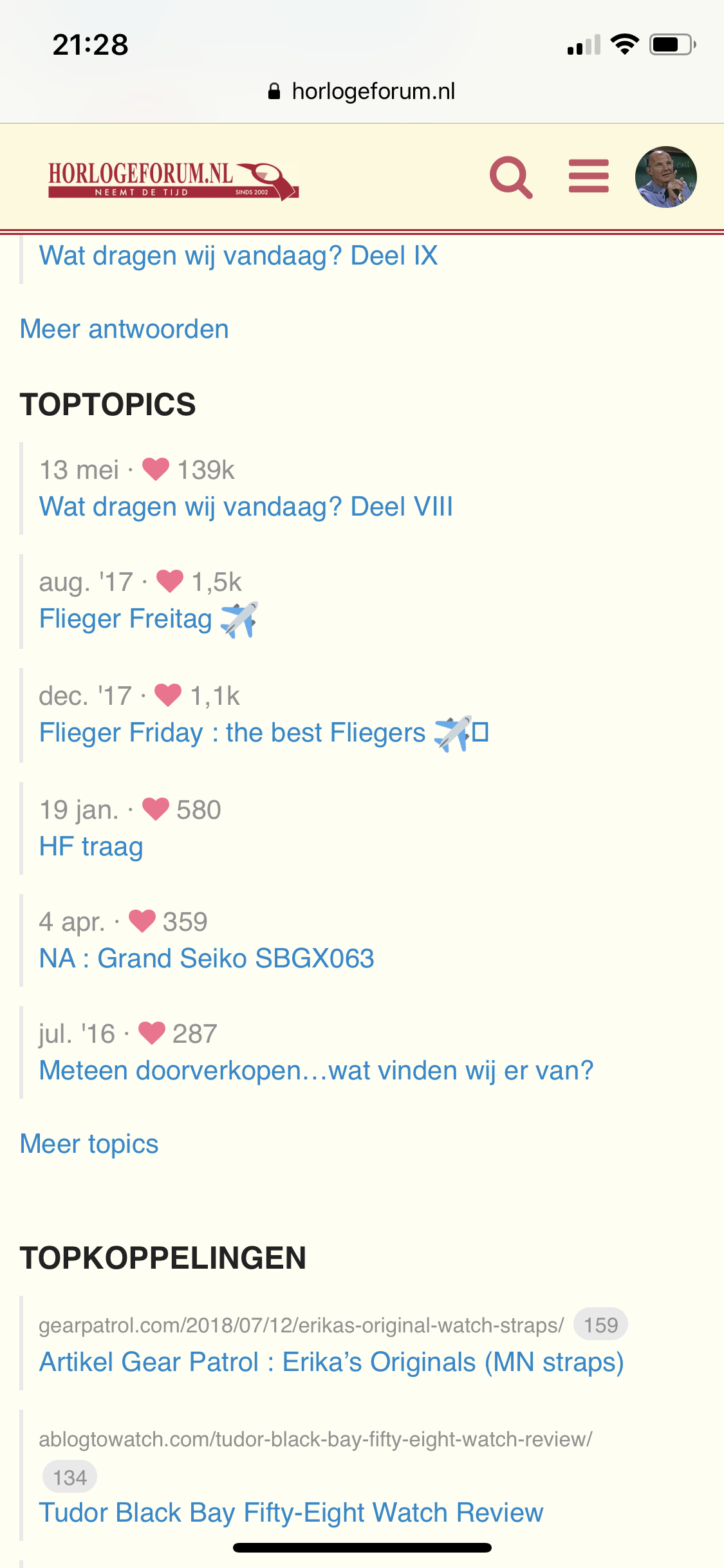
Task: Tap the horlogeforum.nl address bar
Action: click(362, 91)
